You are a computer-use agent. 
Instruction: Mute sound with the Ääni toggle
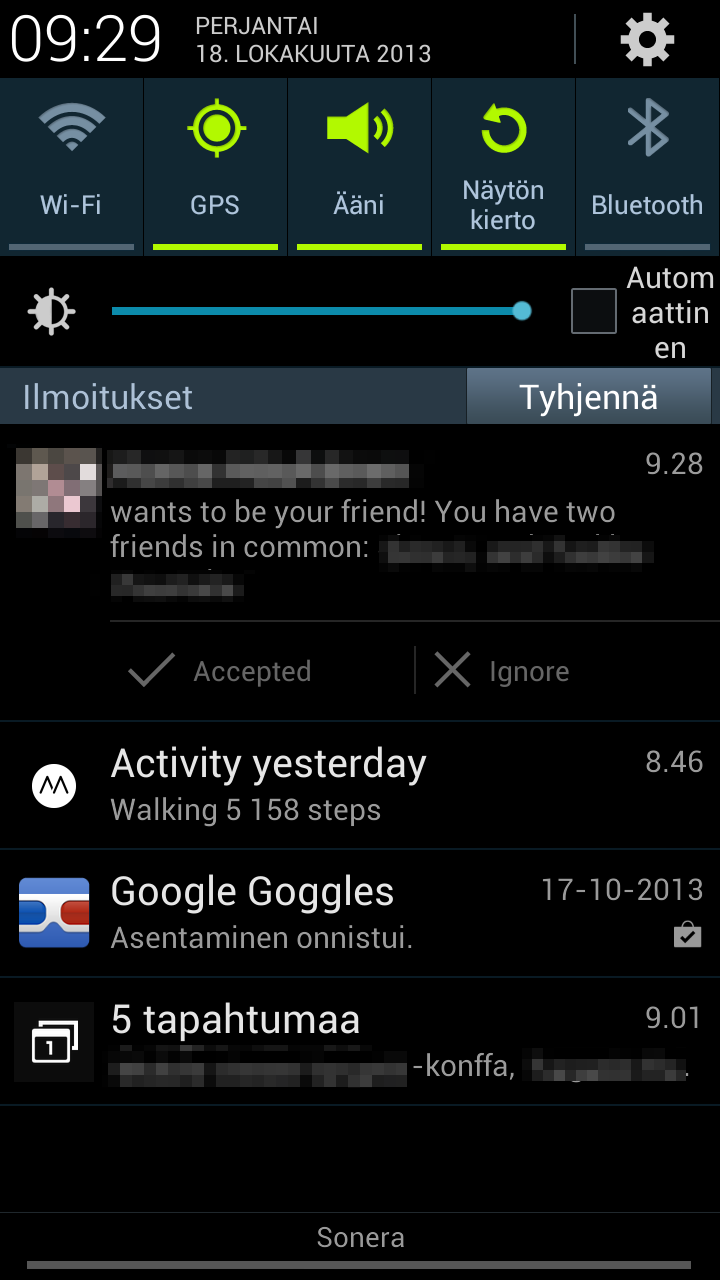coord(359,165)
